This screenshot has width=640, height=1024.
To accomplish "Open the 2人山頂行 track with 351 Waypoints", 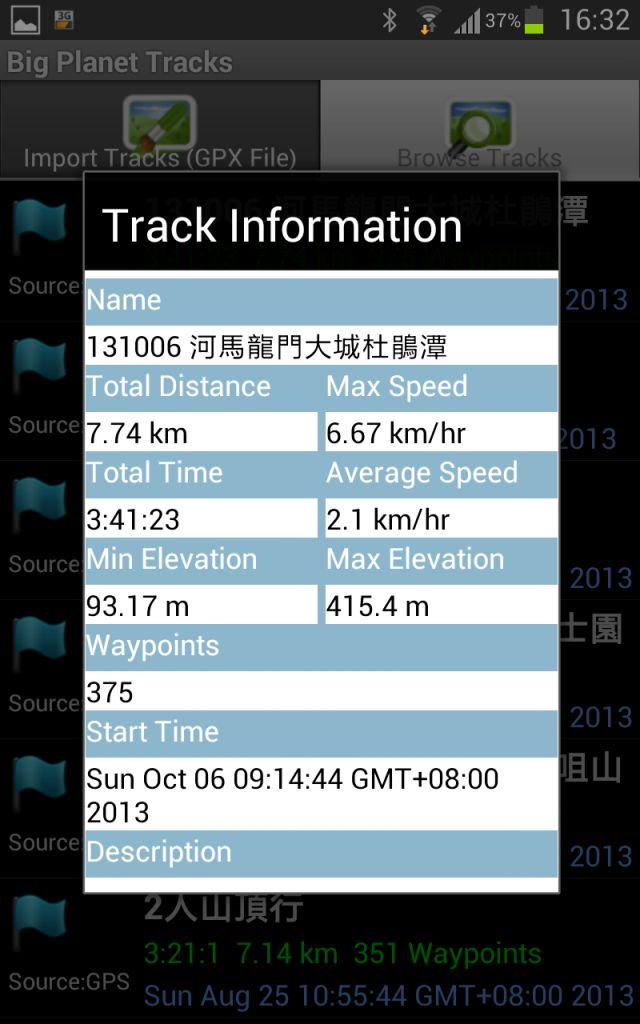I will point(320,951).
